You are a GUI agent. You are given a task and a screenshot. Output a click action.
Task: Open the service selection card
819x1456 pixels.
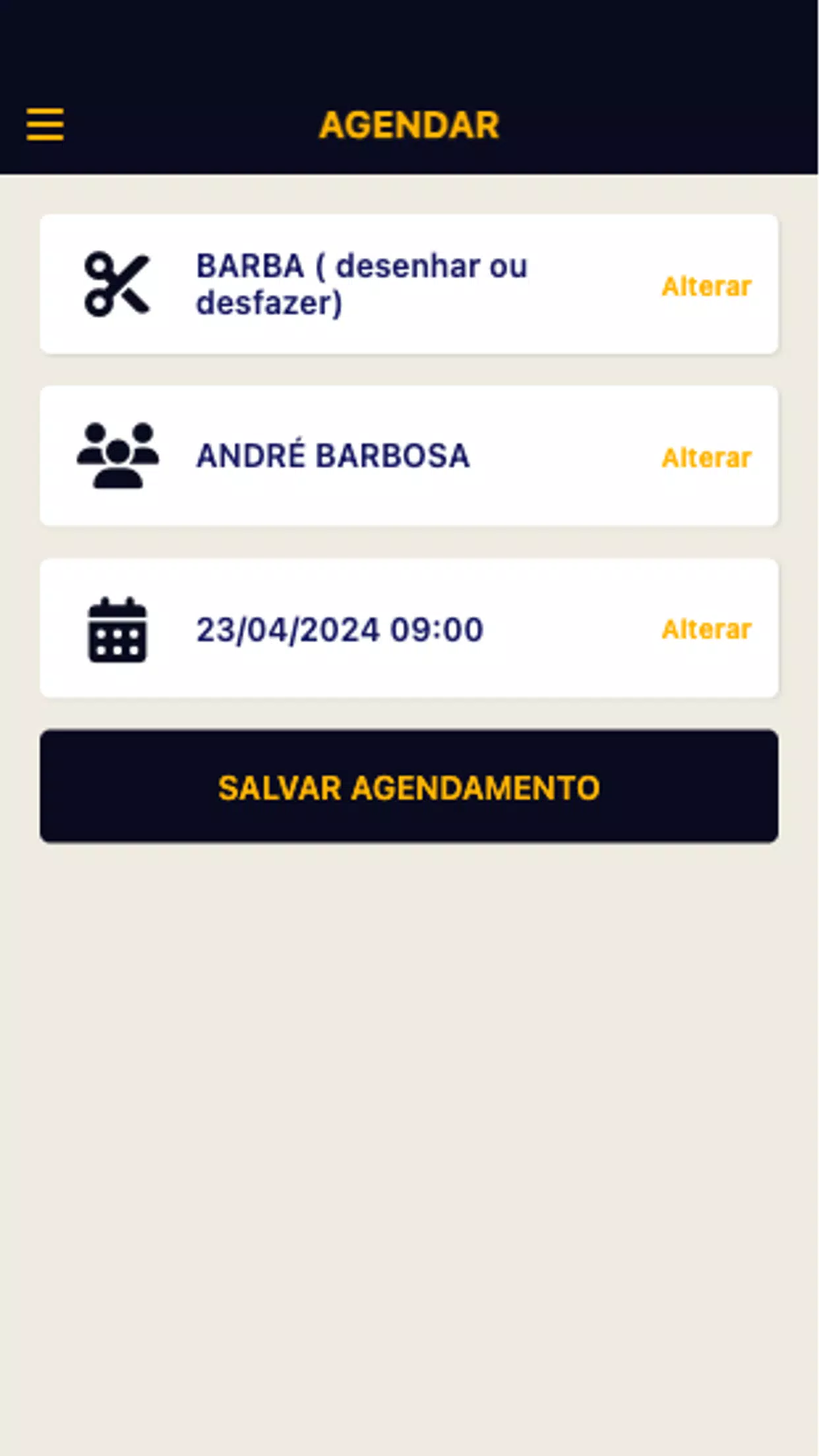point(409,284)
